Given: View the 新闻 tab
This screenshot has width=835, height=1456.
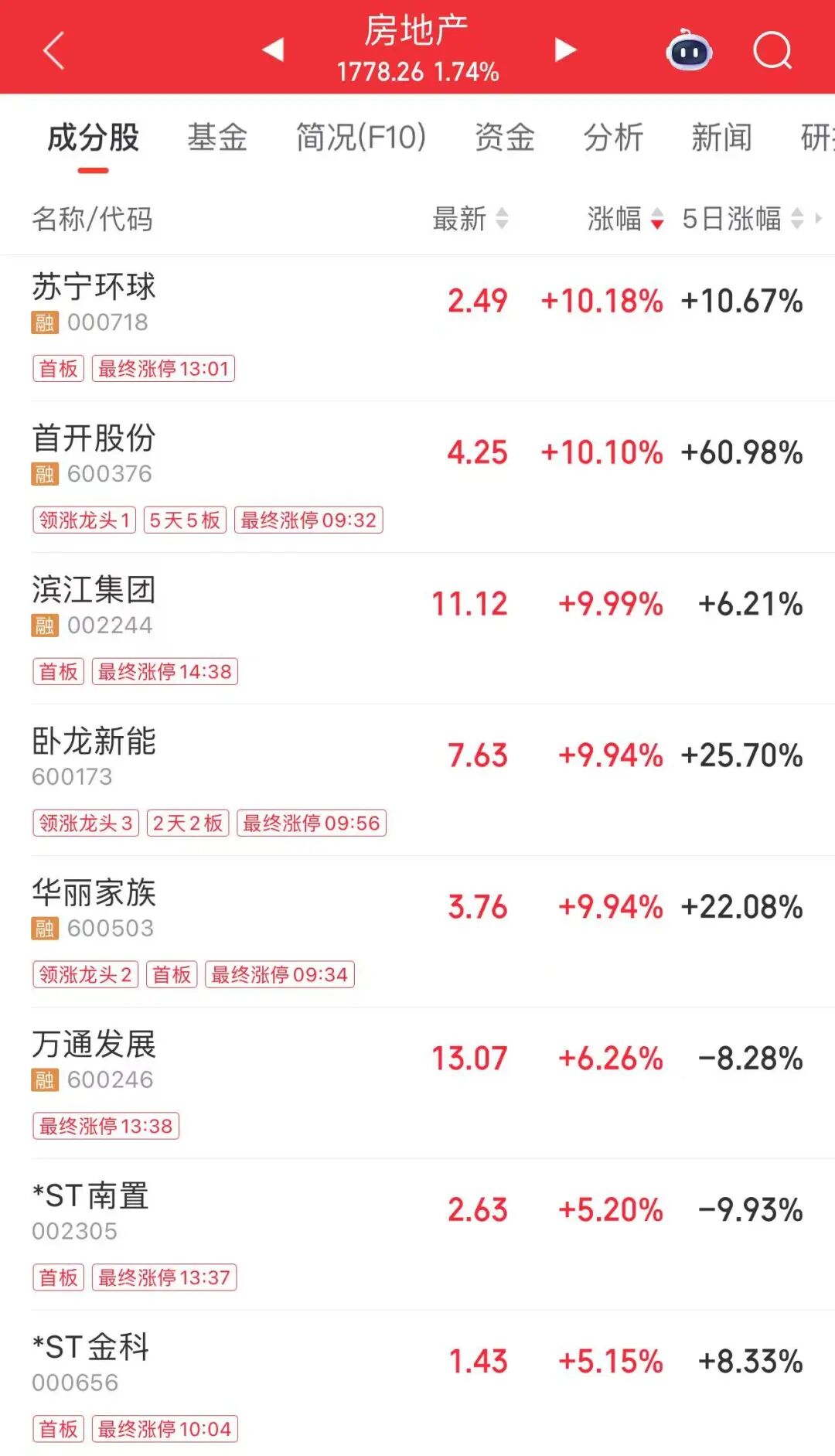Looking at the screenshot, I should point(721,138).
